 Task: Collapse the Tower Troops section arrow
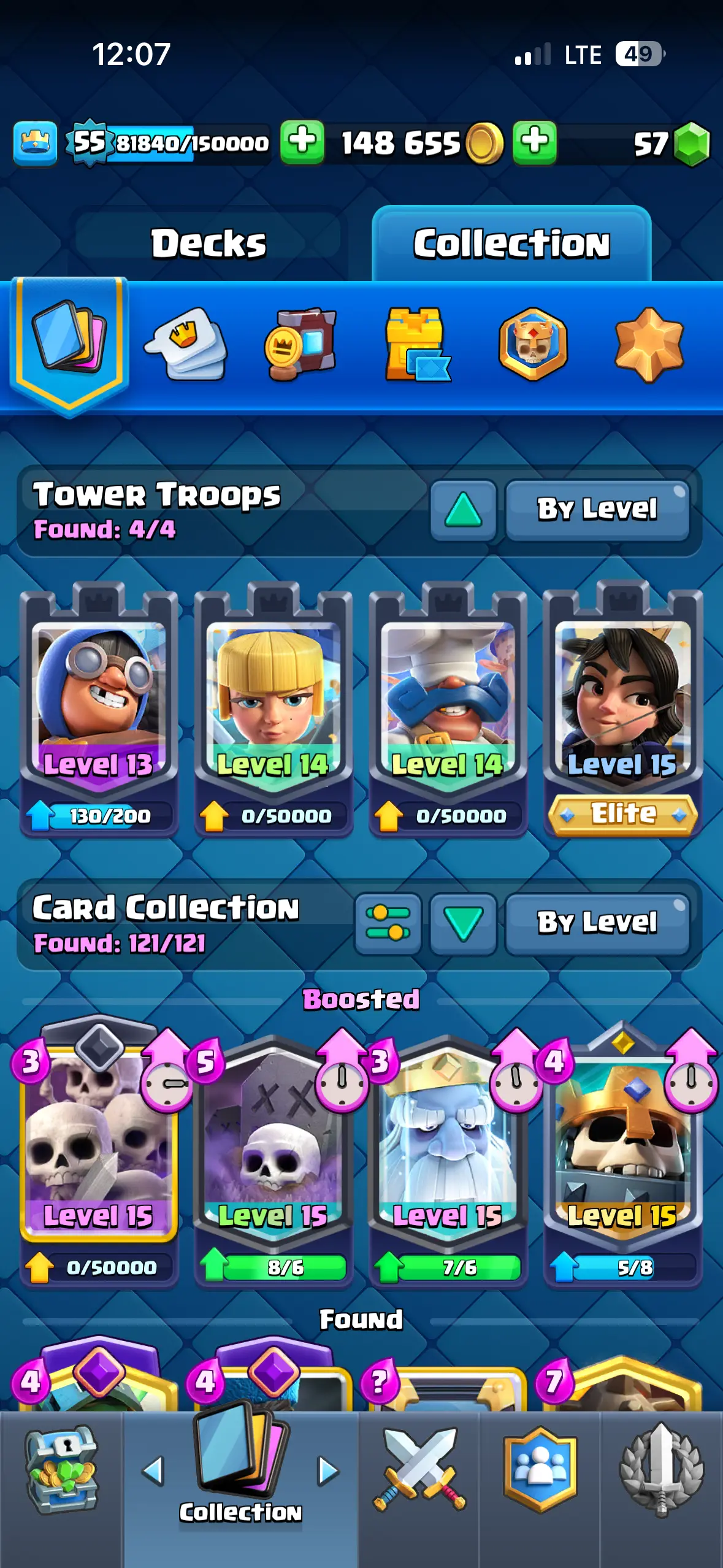[x=463, y=510]
